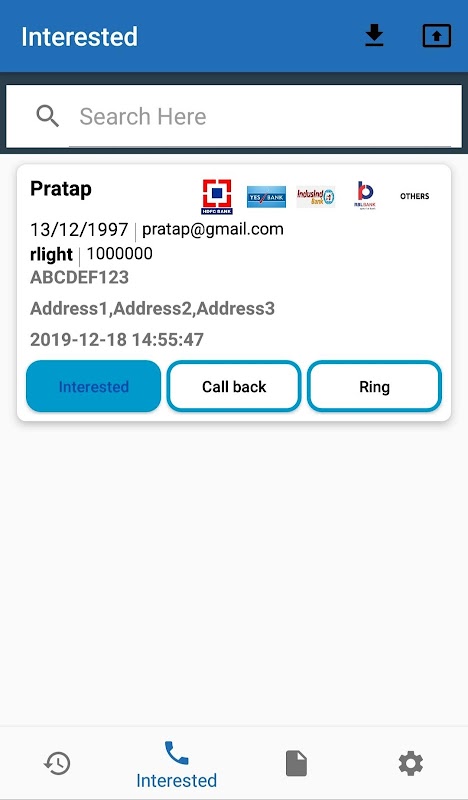
Task: Open the settings gear tab
Action: [411, 763]
